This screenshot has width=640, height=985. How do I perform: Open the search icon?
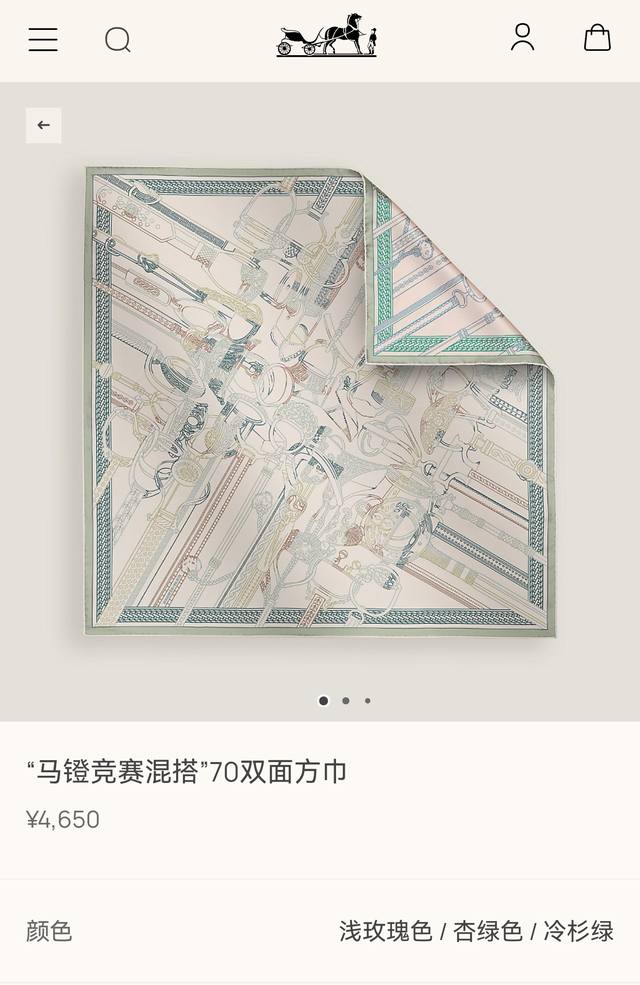[x=118, y=40]
